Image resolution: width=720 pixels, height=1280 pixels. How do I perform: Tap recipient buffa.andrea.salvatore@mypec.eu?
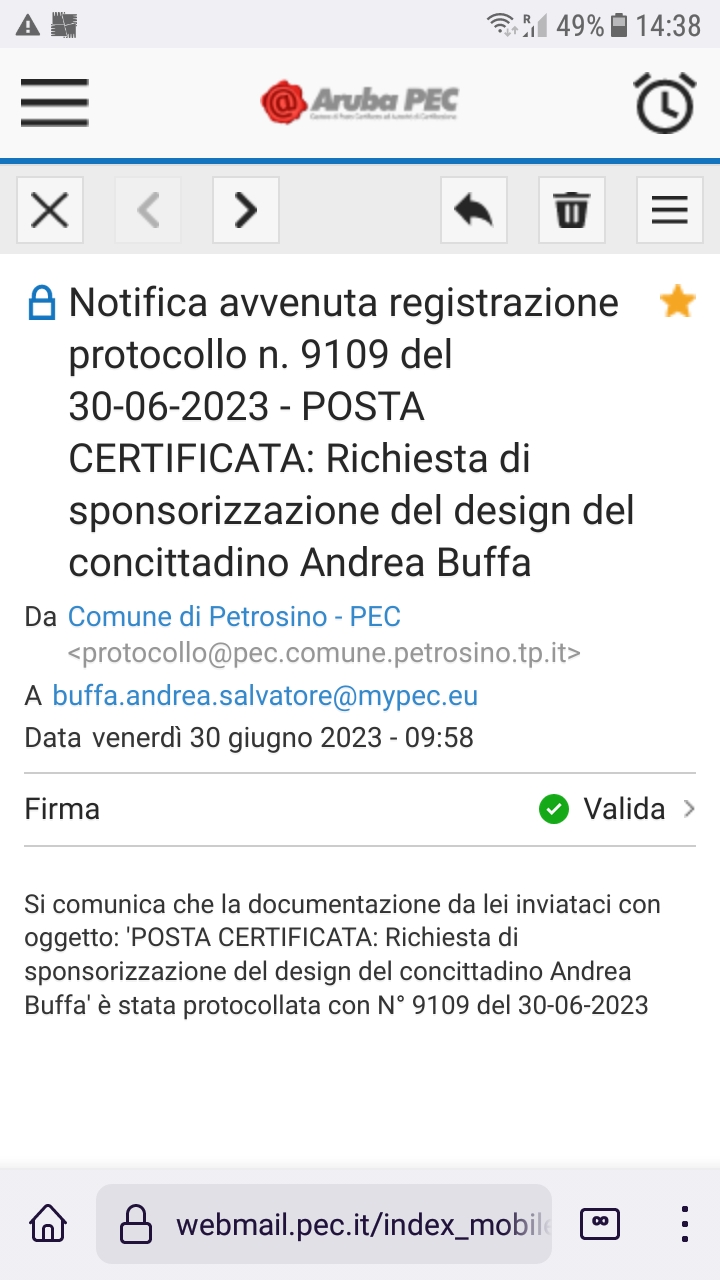pyautogui.click(x=265, y=696)
